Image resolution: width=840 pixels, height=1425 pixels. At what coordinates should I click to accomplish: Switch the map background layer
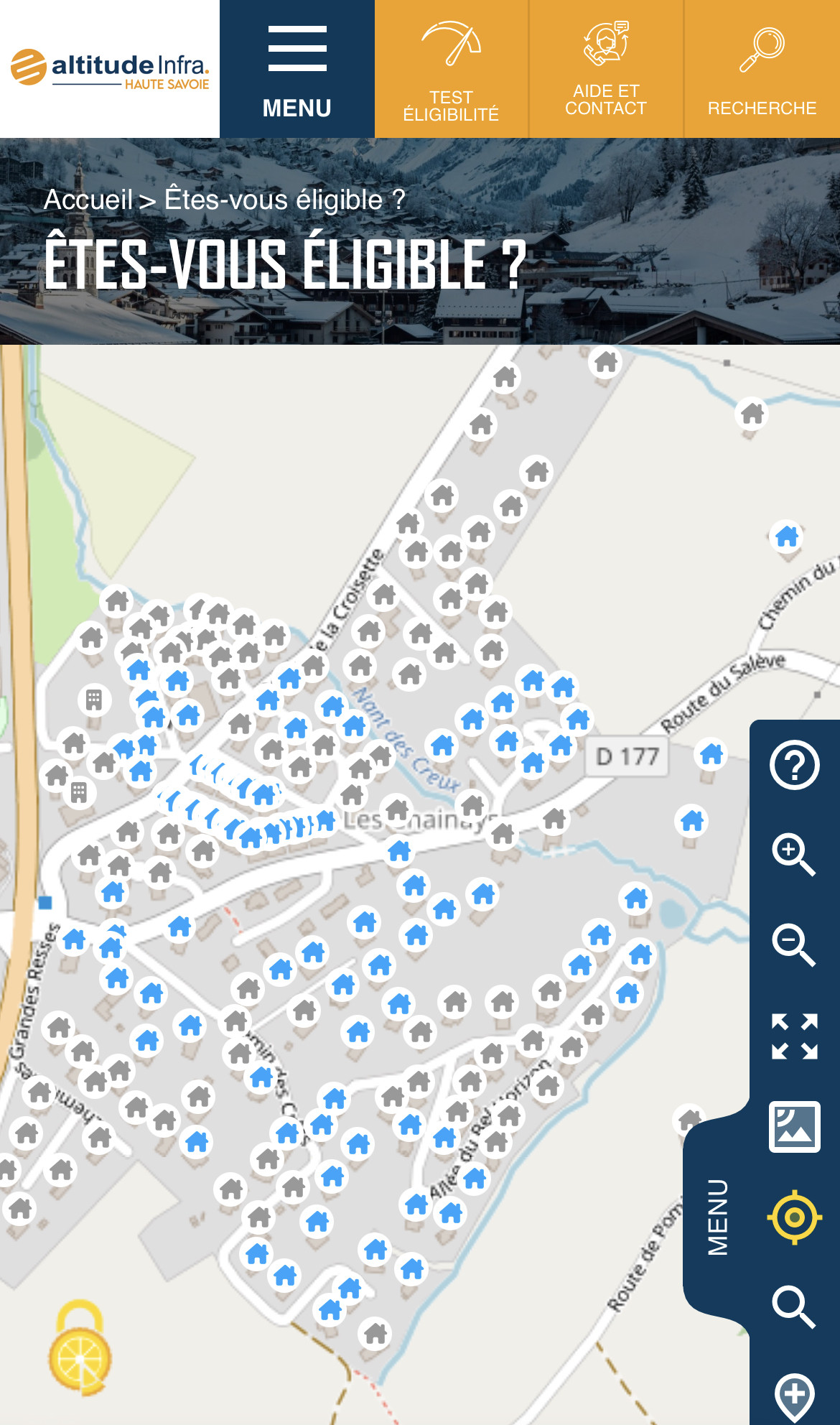click(x=794, y=1126)
